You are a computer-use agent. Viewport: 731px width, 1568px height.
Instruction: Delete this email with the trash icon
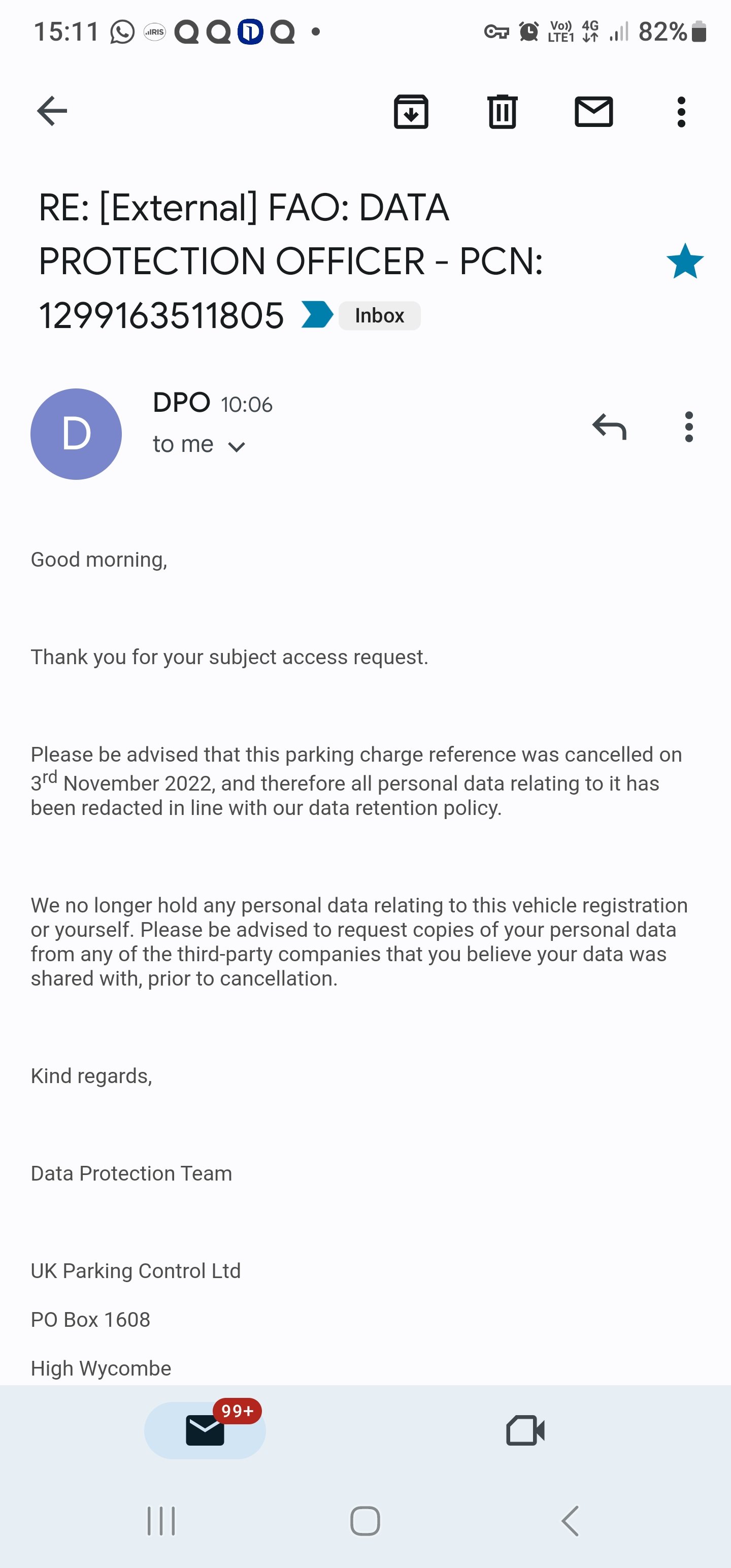click(503, 112)
